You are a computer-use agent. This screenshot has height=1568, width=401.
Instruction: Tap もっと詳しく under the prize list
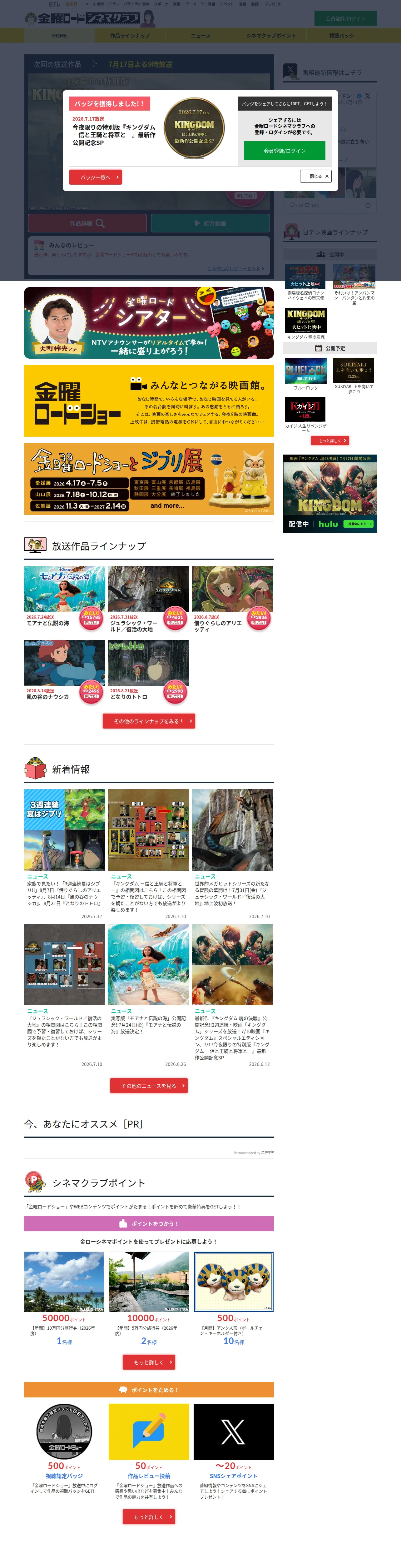tap(148, 1362)
